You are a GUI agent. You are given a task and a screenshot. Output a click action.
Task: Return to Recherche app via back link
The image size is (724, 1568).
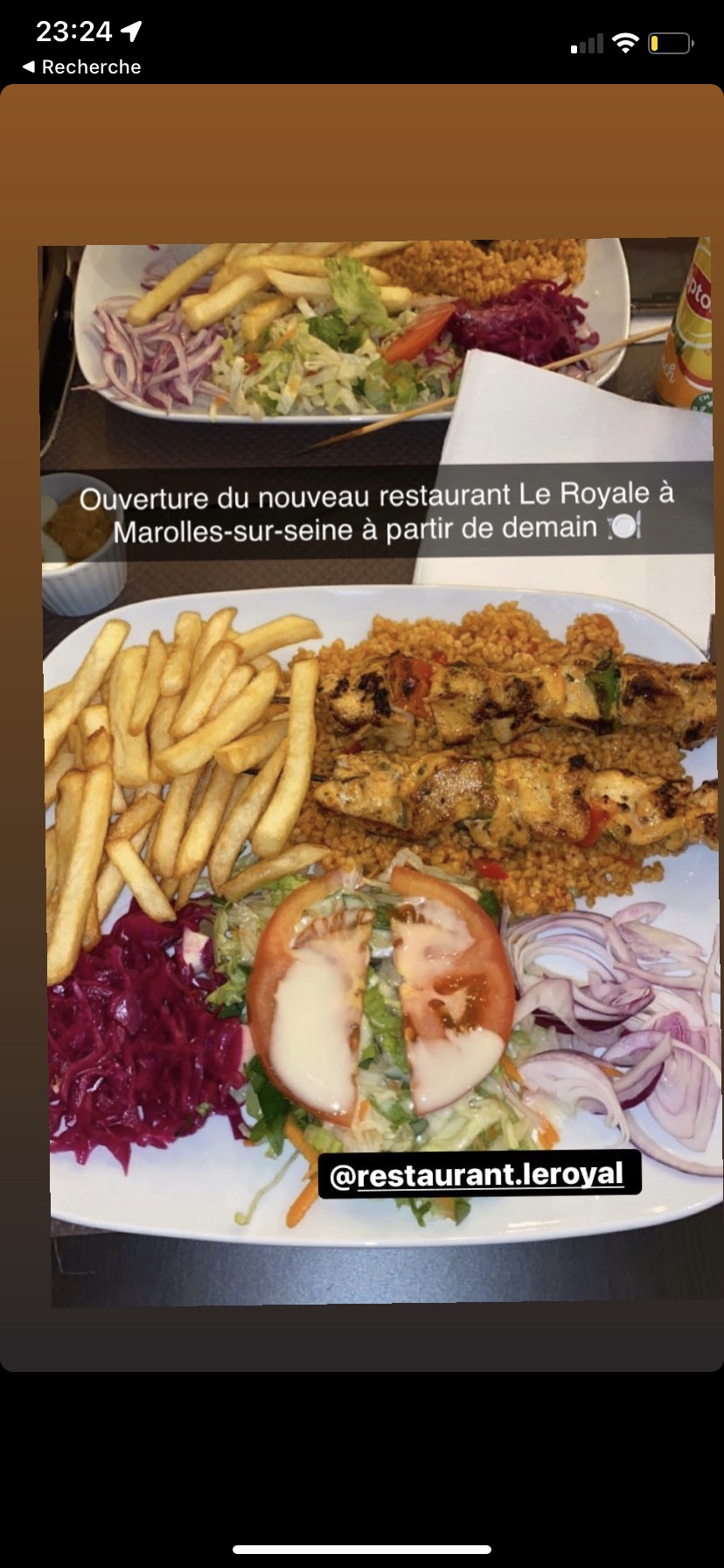[x=81, y=67]
